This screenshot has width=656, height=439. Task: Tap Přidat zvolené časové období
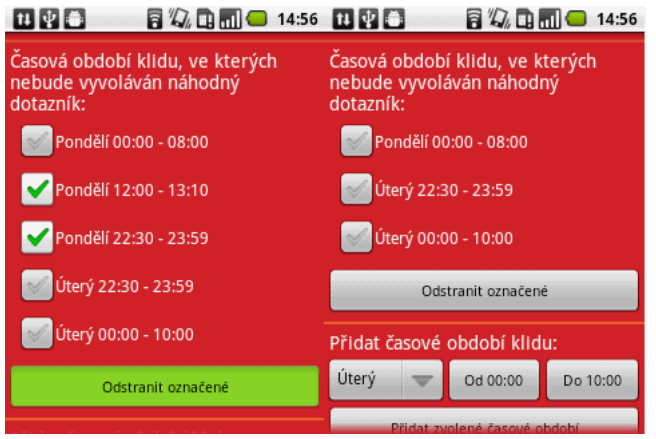point(483,422)
